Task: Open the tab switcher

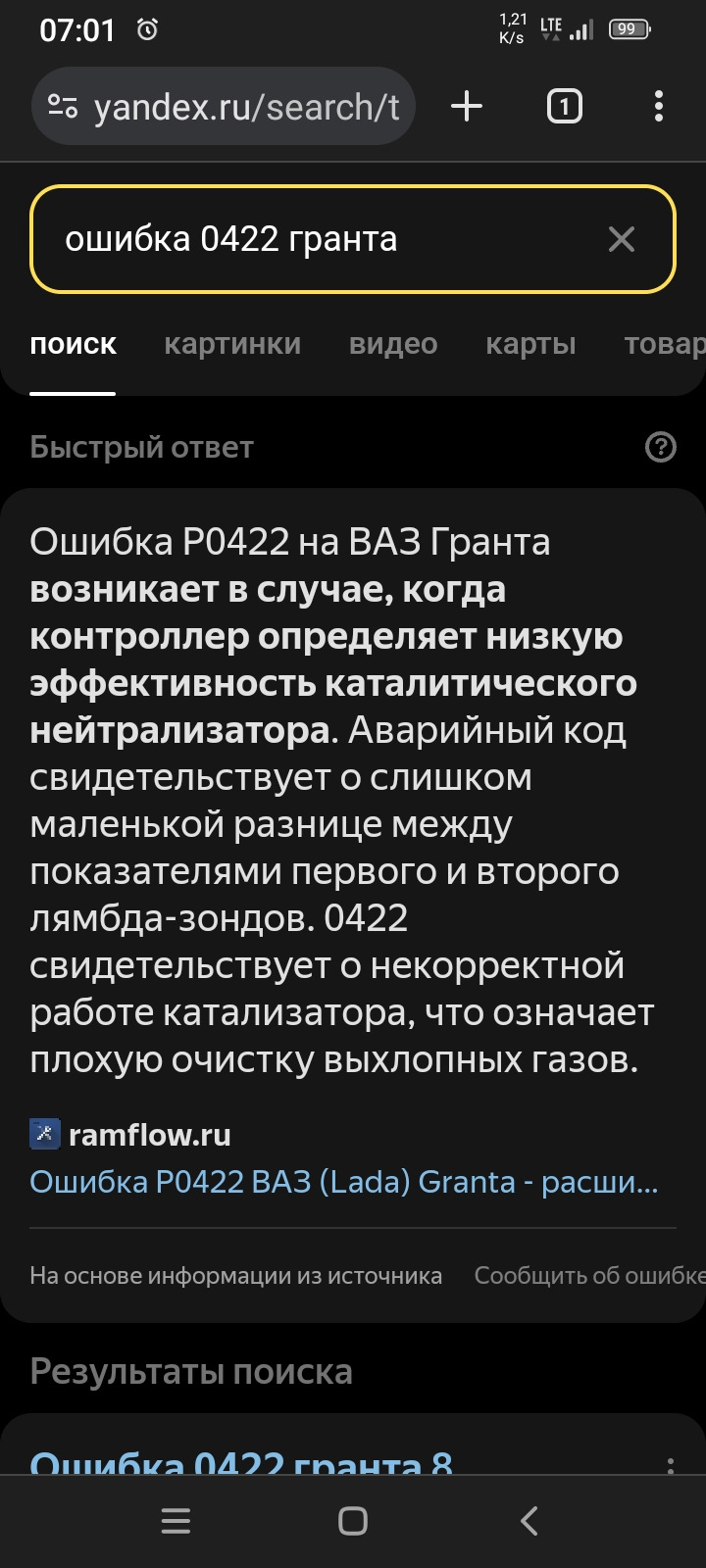Action: tap(564, 106)
